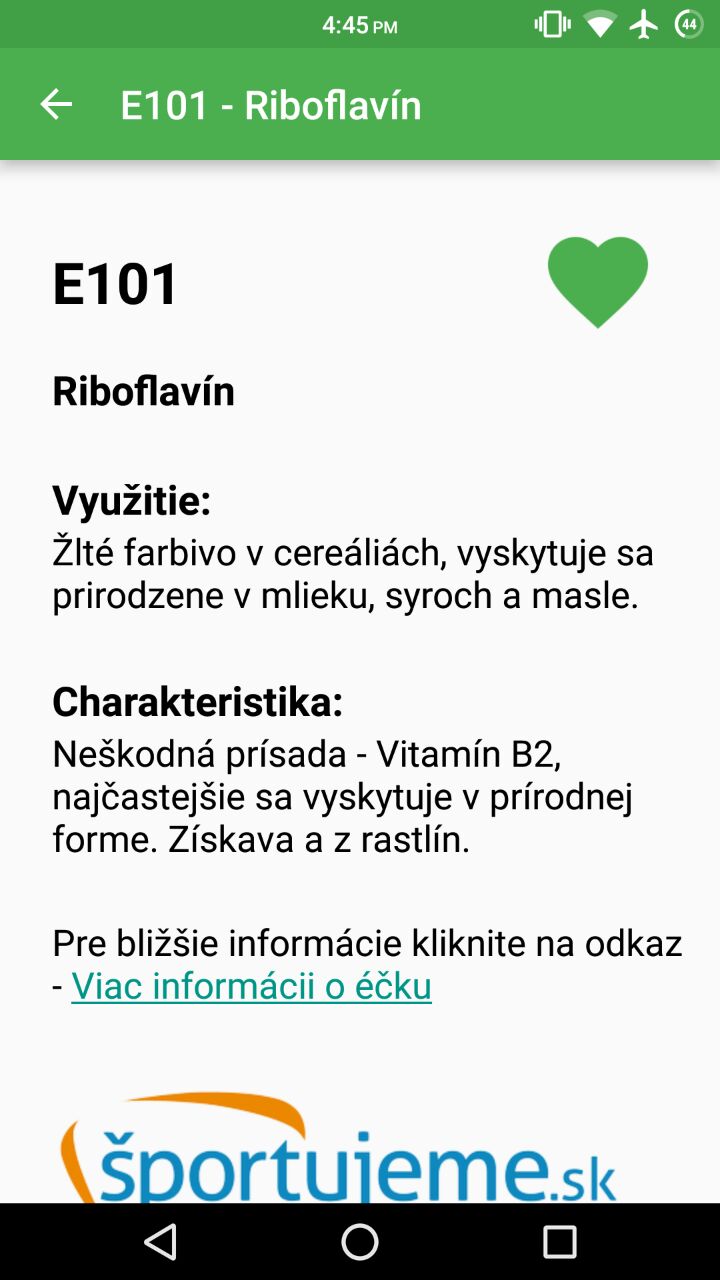Tap the športujeme.sk banner

tap(339, 1148)
